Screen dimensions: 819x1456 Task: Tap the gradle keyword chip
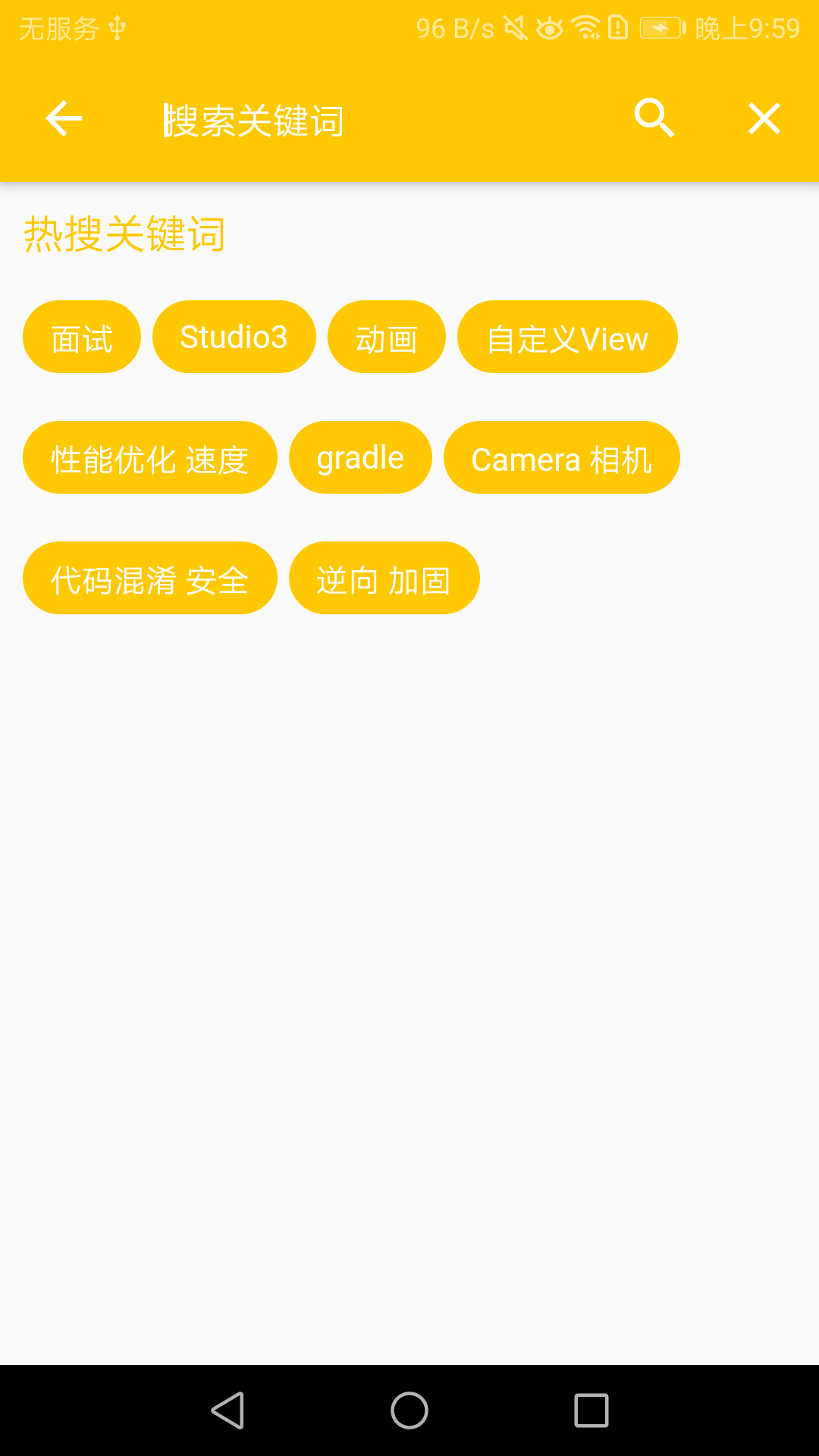[x=360, y=458]
